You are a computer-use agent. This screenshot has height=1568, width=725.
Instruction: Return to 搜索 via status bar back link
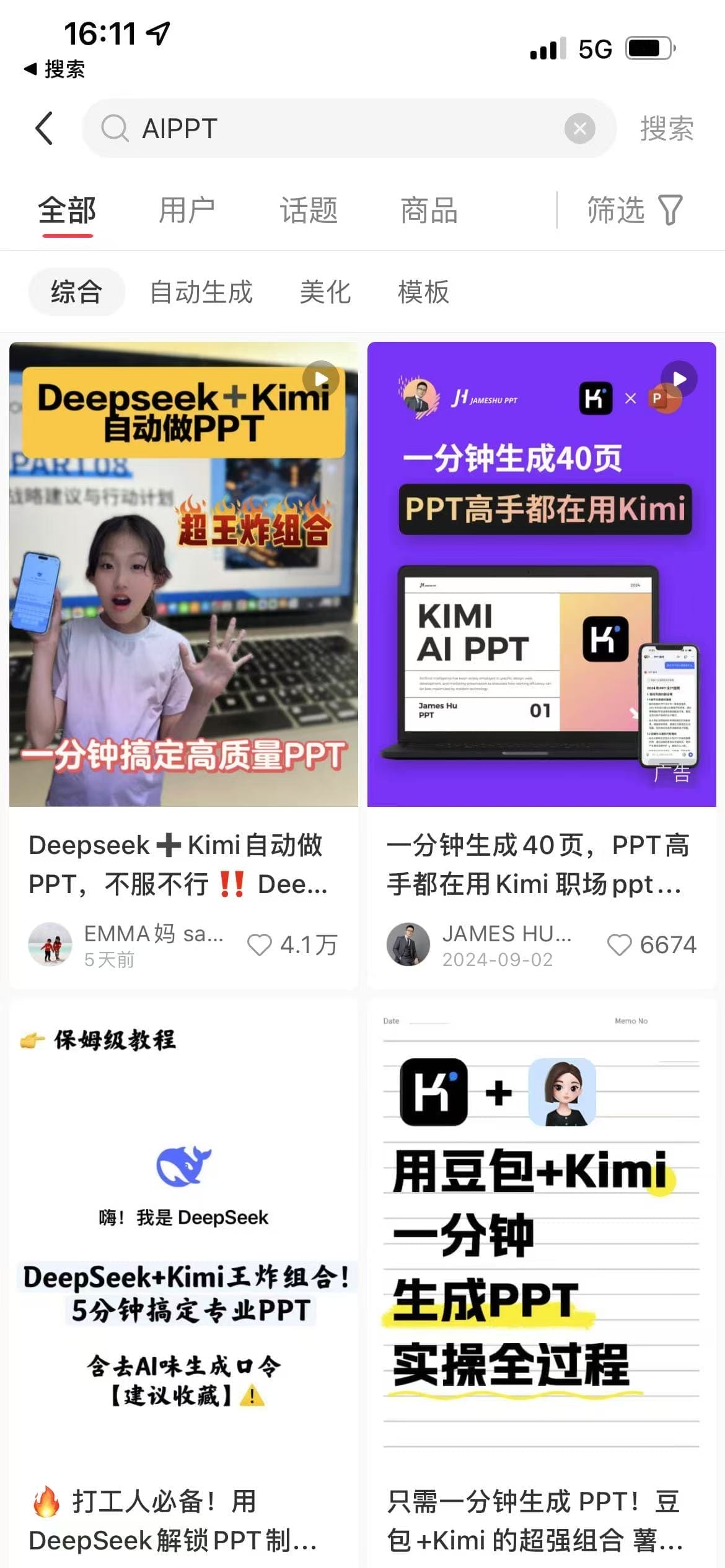point(55,69)
